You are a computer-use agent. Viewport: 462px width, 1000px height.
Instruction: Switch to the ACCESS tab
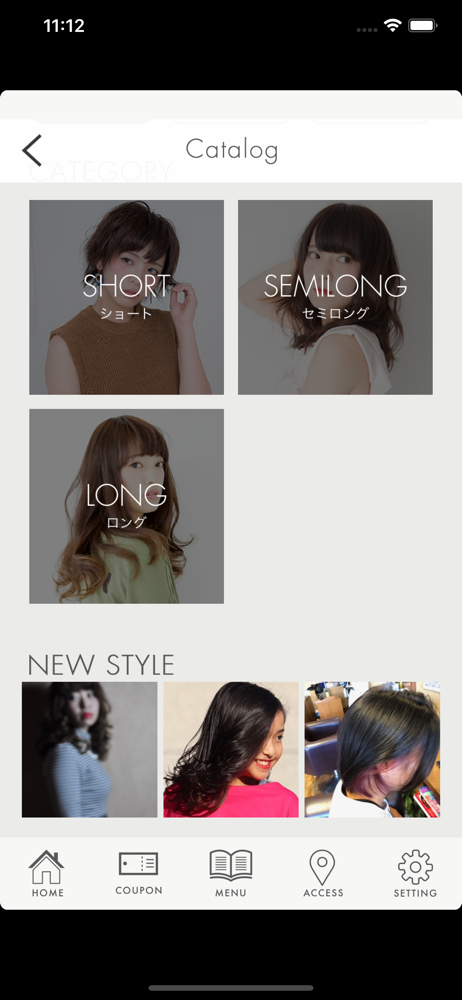[323, 874]
